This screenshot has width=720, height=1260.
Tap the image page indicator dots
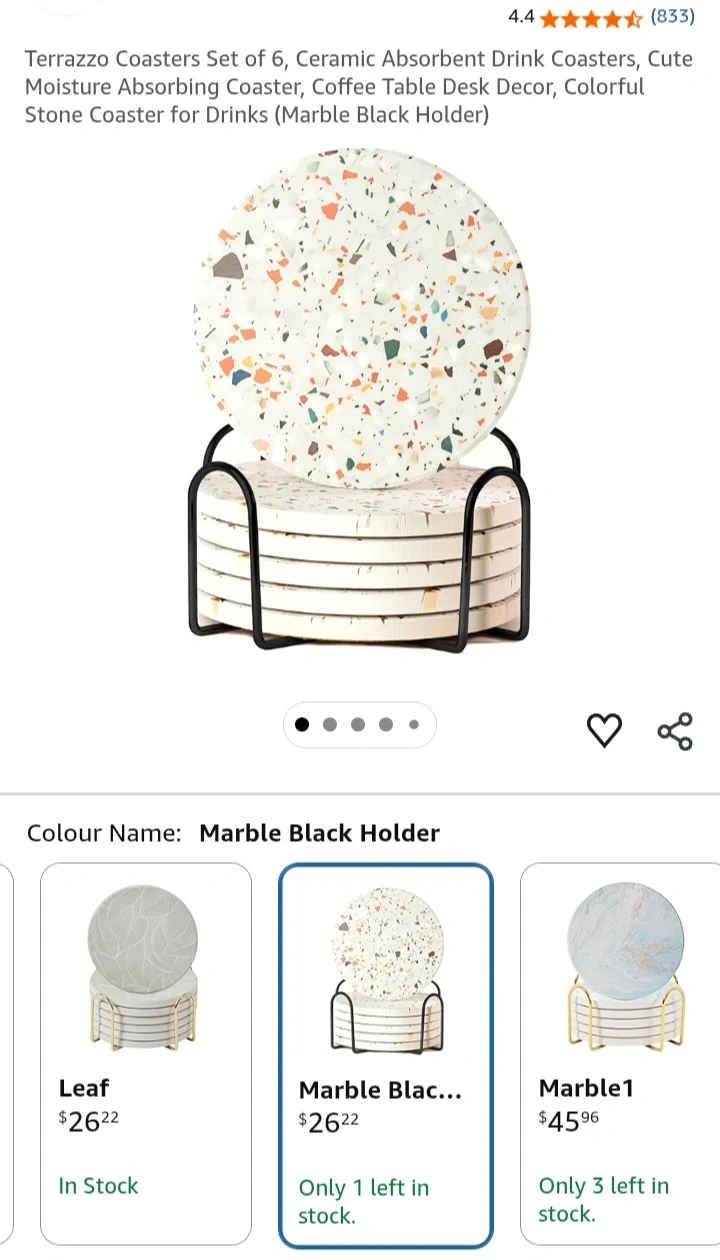(x=359, y=725)
